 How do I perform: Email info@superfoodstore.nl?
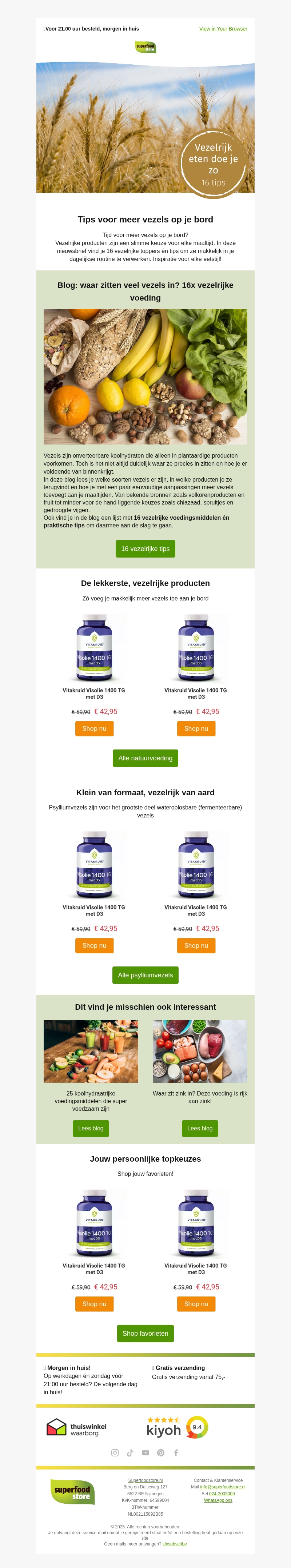(x=222, y=1487)
